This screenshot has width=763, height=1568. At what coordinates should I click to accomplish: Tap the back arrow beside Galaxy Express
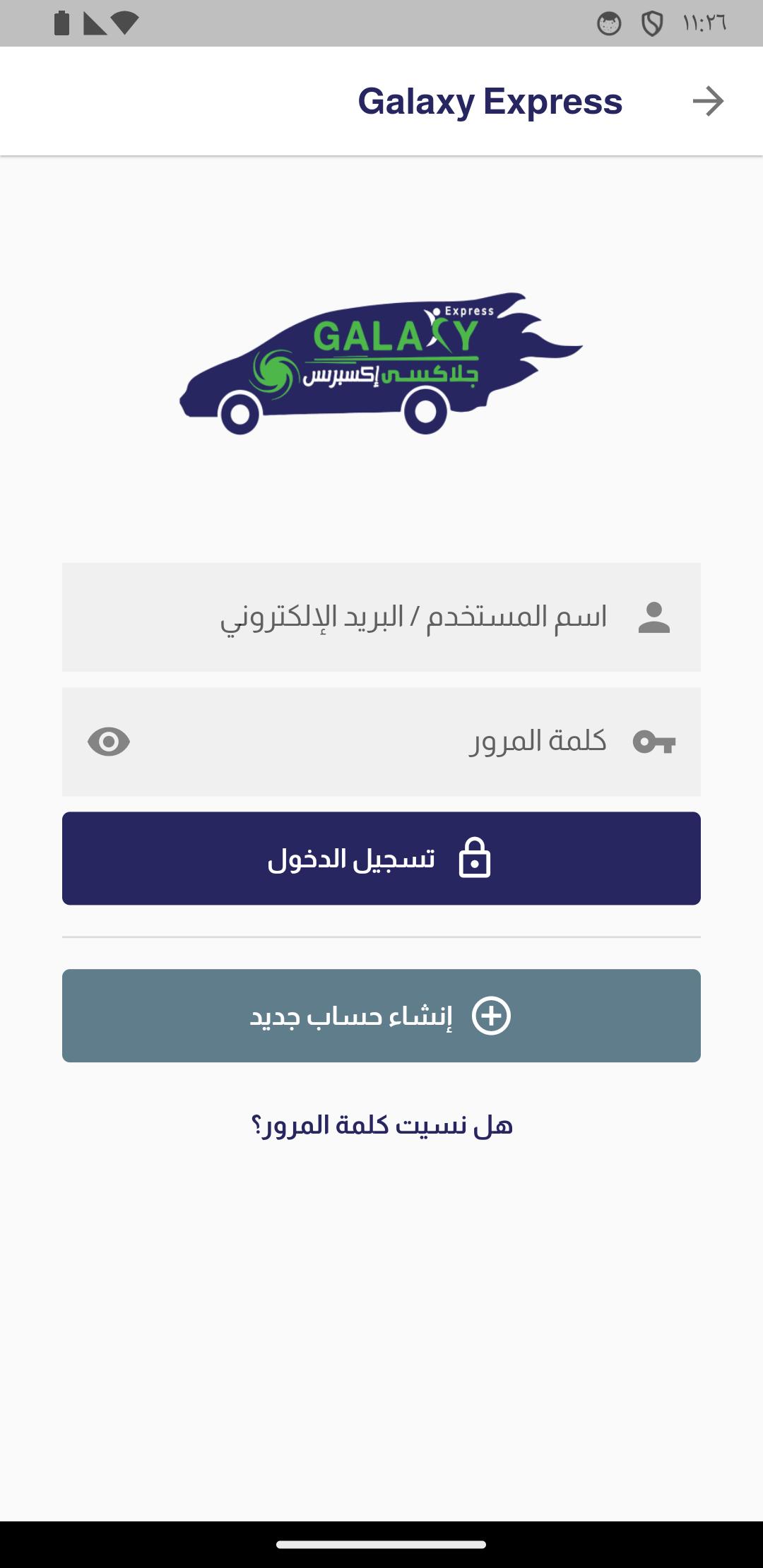(x=708, y=101)
